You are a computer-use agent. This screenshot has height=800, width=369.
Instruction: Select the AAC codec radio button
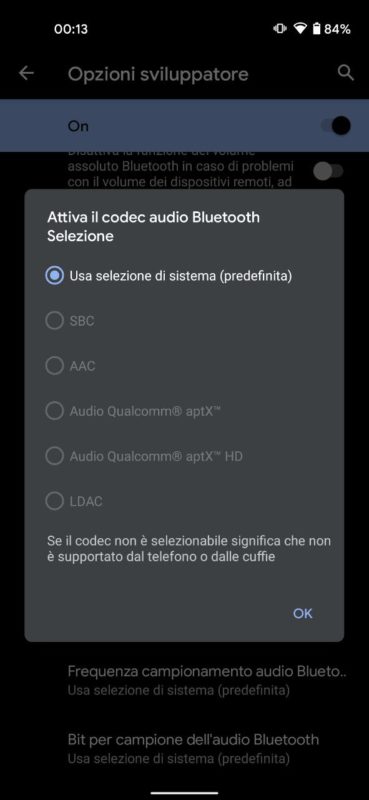pyautogui.click(x=54, y=366)
